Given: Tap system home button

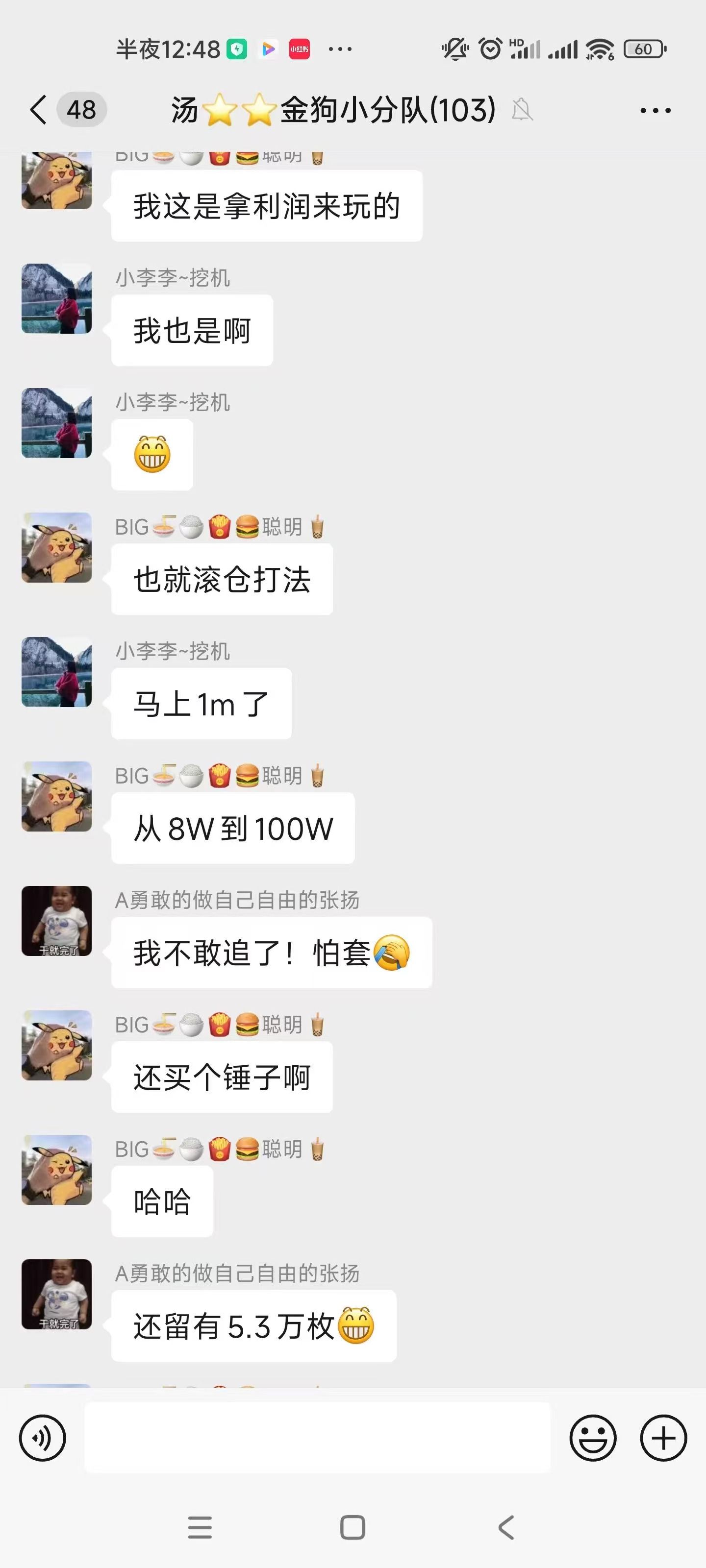Looking at the screenshot, I should [353, 1527].
